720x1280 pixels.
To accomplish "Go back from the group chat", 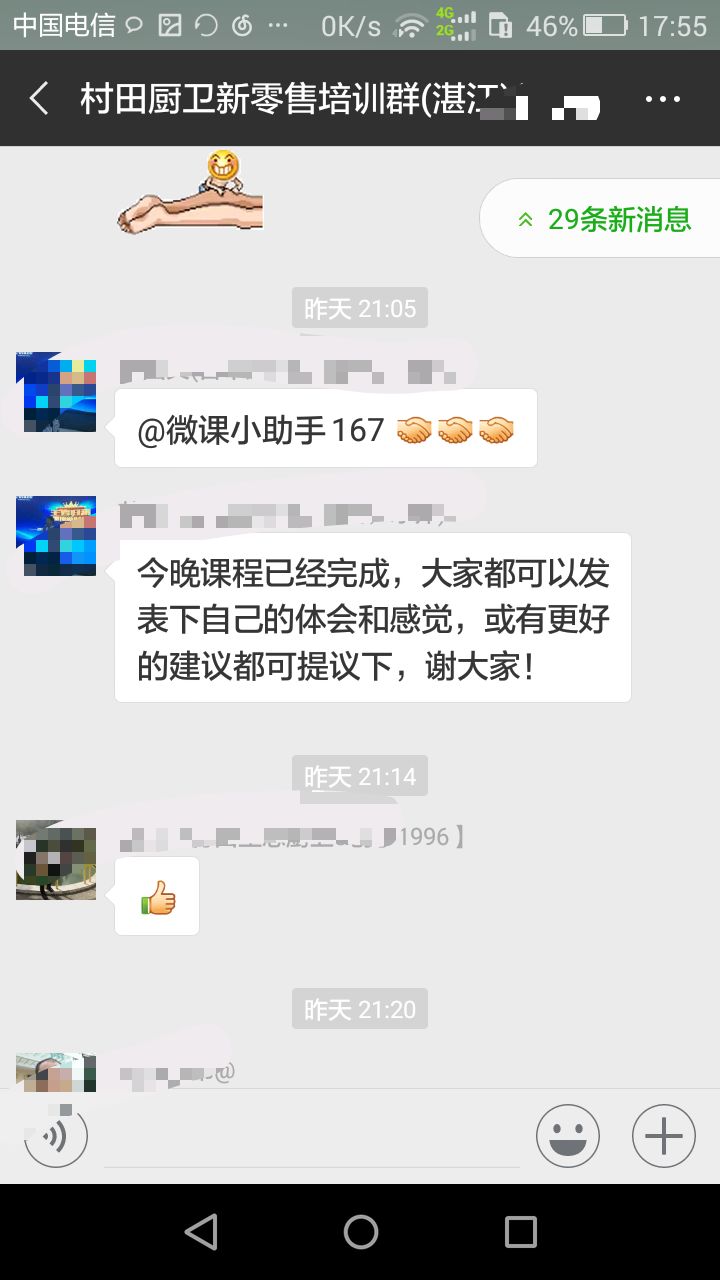I will point(39,99).
